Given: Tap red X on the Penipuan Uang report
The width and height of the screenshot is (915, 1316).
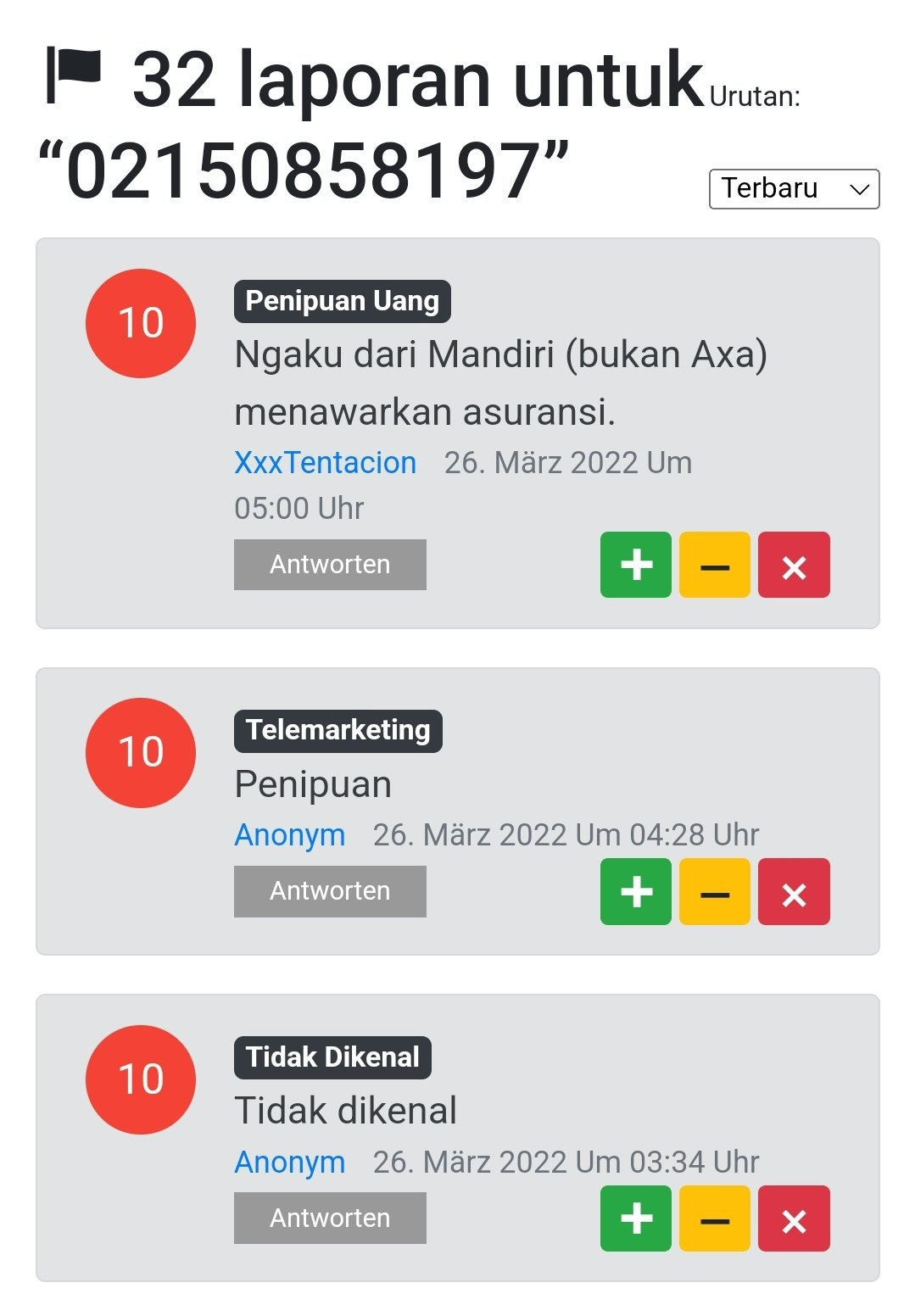Looking at the screenshot, I should 794,566.
